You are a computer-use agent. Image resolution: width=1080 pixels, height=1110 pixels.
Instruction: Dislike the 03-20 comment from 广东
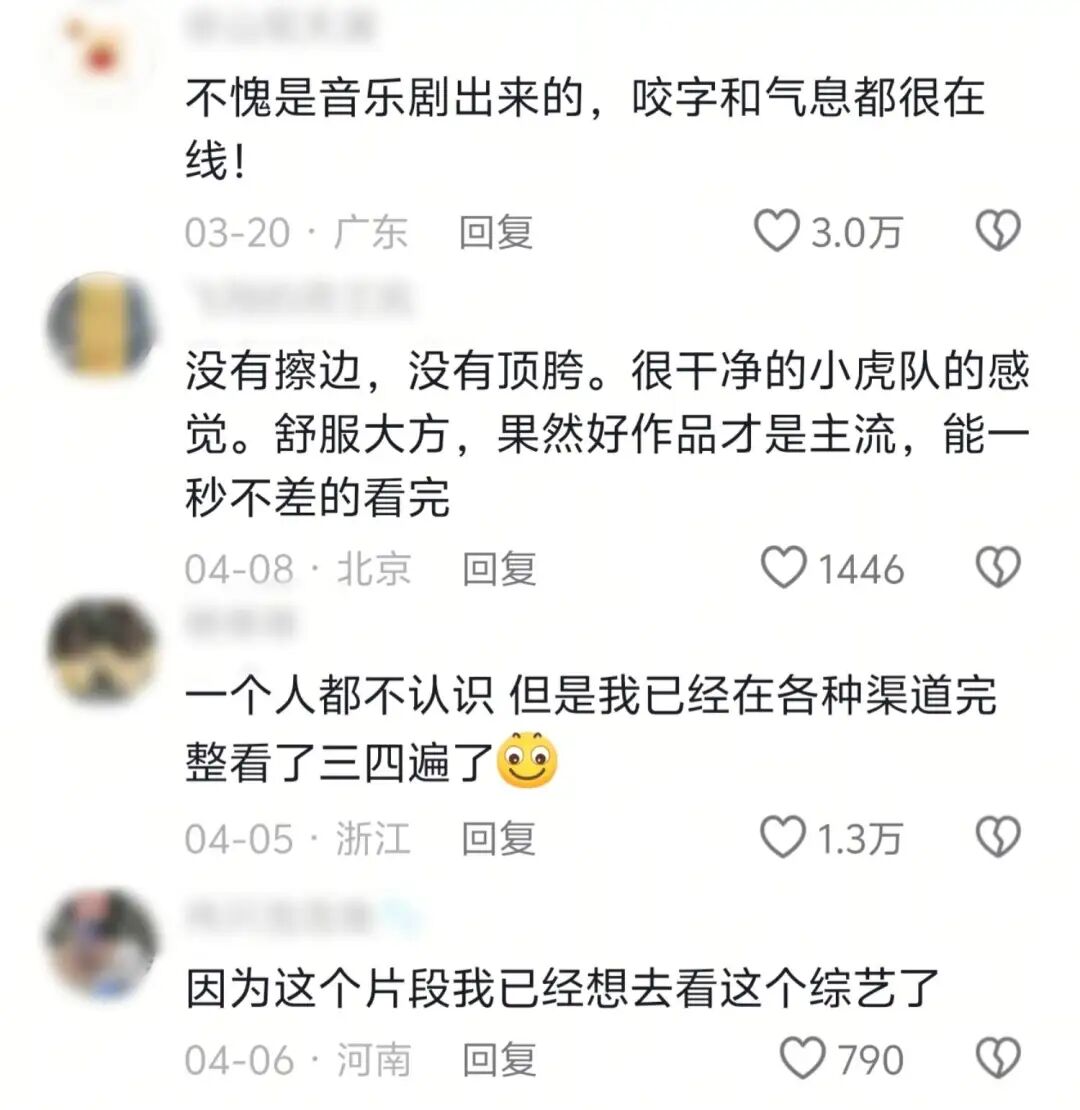click(997, 232)
